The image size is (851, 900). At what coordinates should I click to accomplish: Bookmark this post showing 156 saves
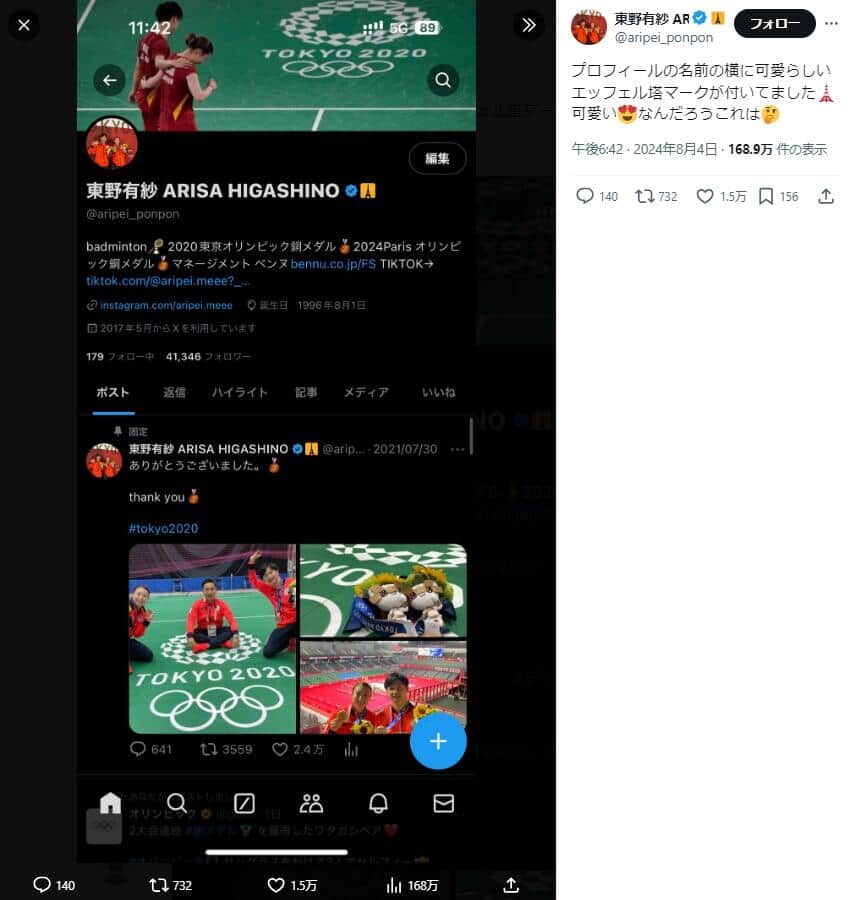click(x=766, y=197)
